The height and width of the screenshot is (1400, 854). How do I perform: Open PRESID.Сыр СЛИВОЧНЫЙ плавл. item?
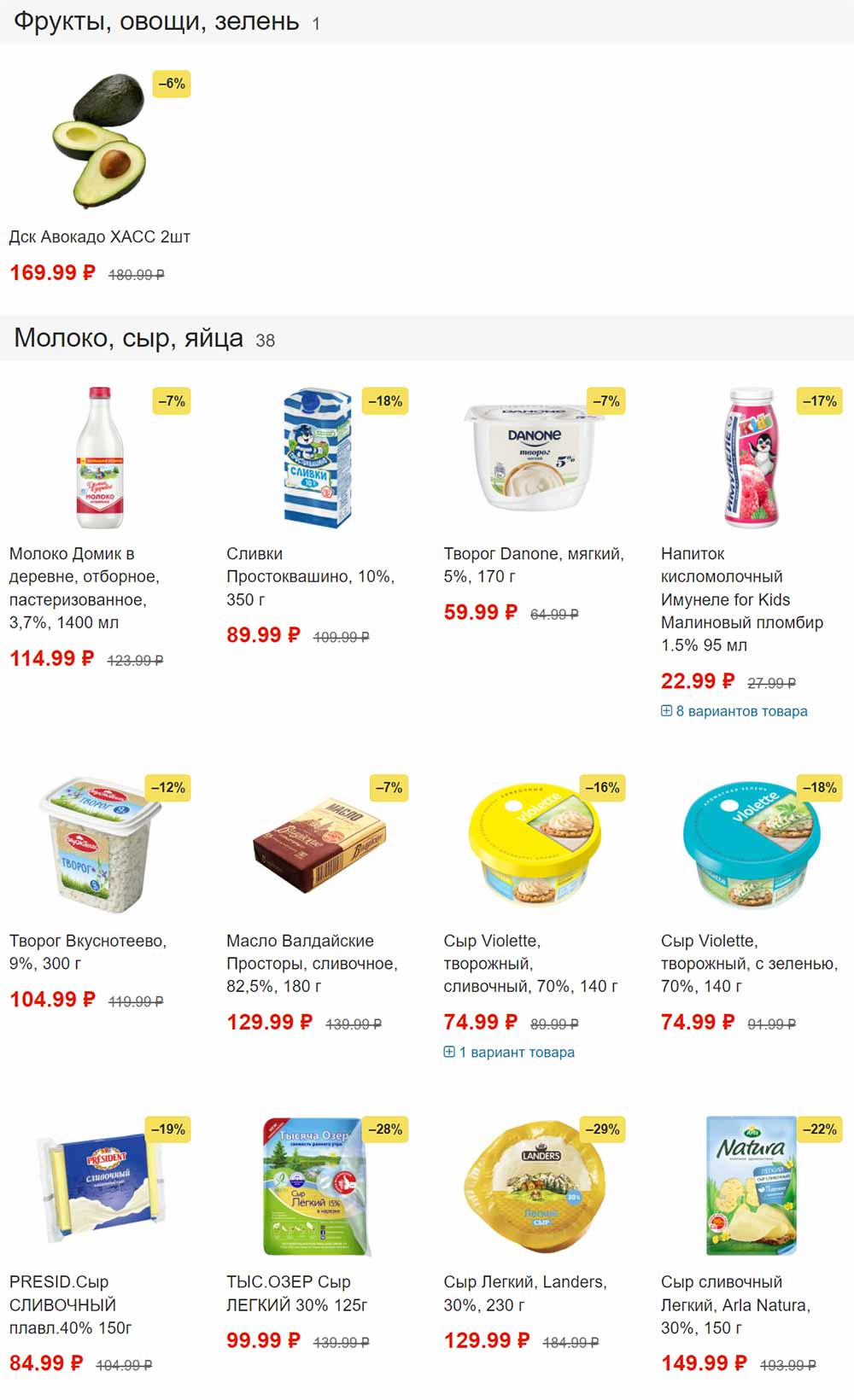(x=70, y=1304)
